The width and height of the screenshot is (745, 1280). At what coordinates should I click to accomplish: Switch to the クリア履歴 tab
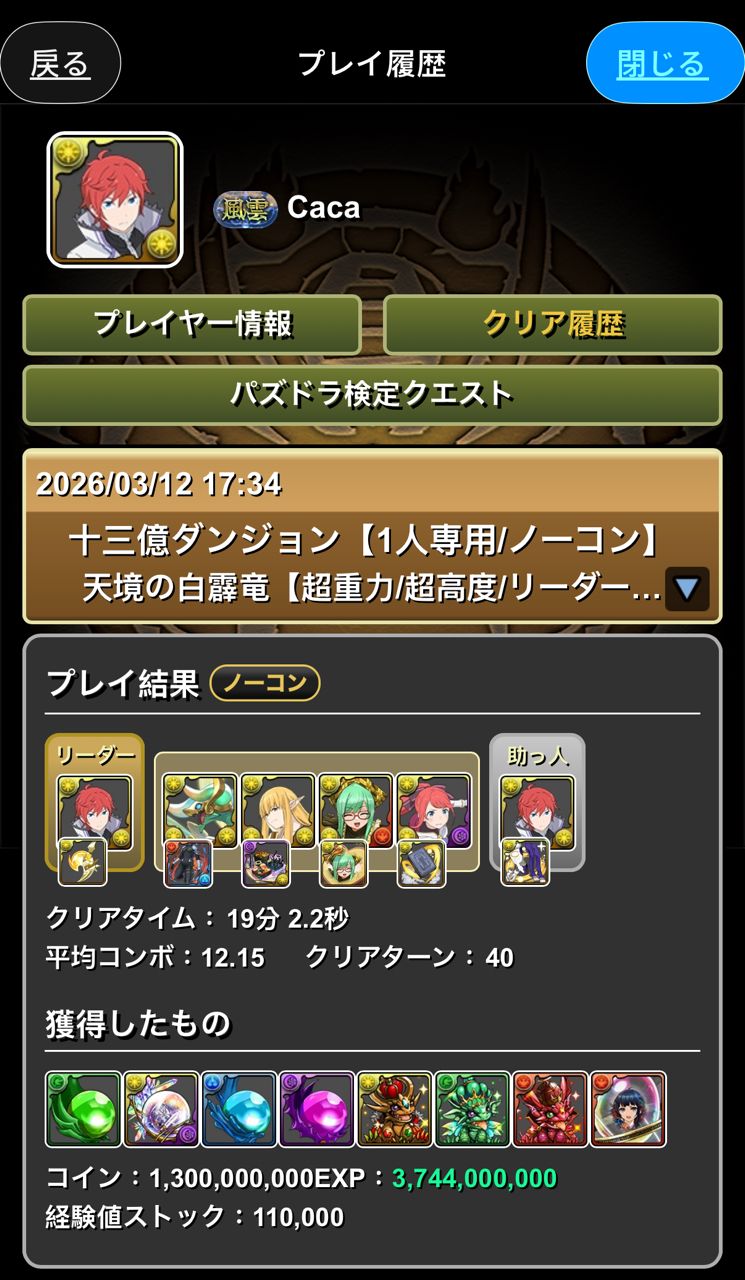553,324
